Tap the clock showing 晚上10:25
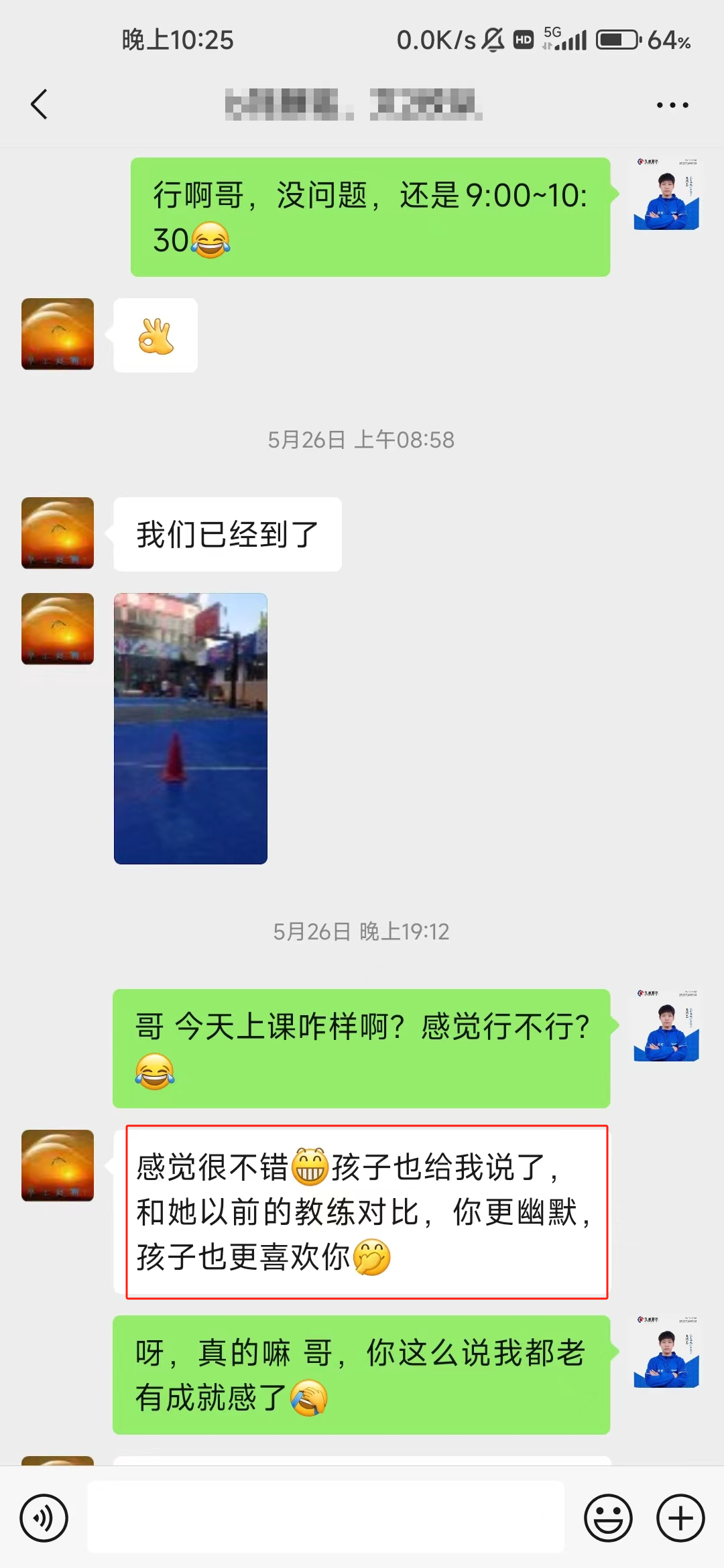Image resolution: width=724 pixels, height=1568 pixels. pos(177,40)
